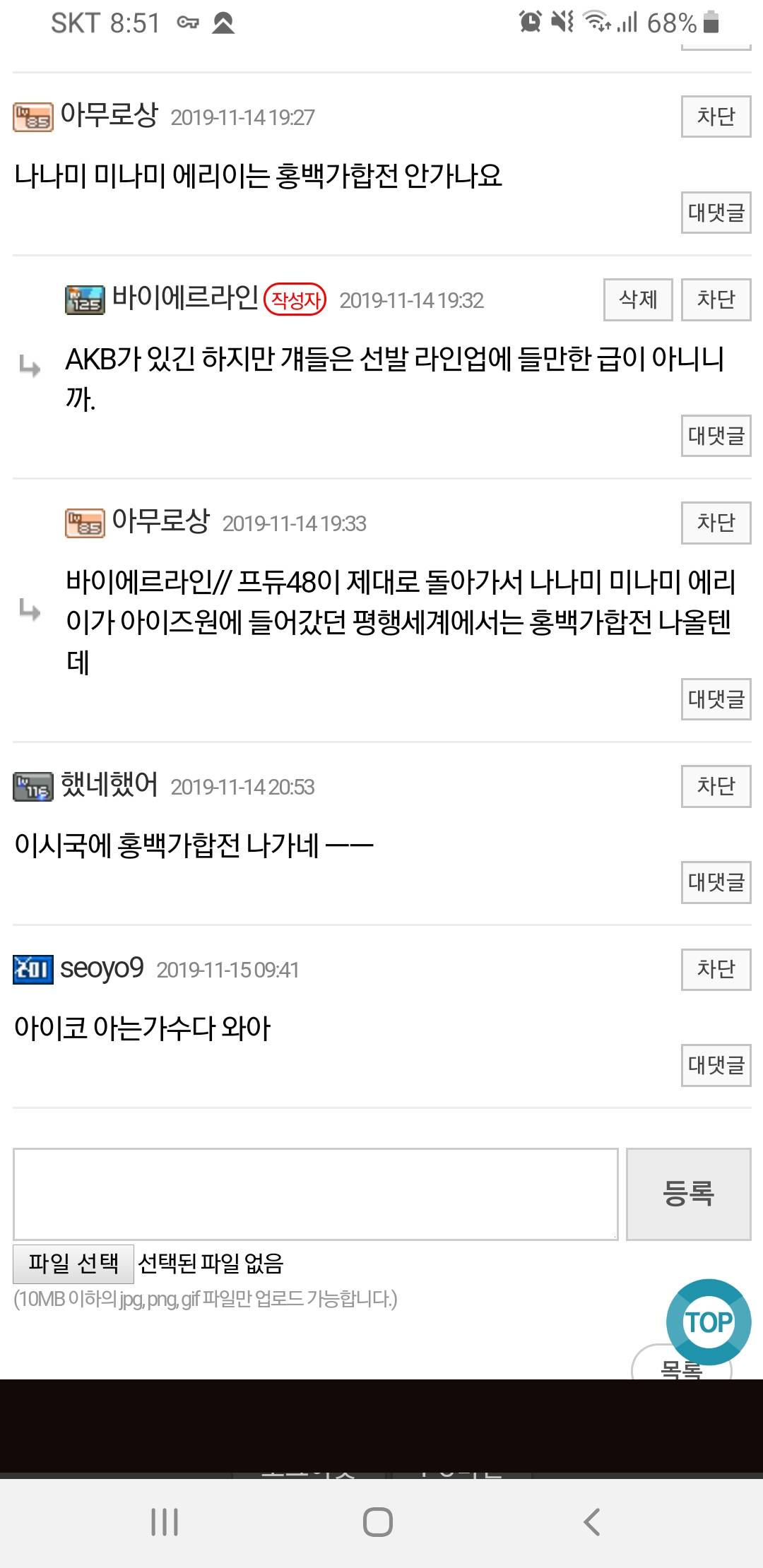Screen dimensions: 763x1568
Task: Block 바이에르라인 on the 19:32 comment
Action: pos(716,299)
